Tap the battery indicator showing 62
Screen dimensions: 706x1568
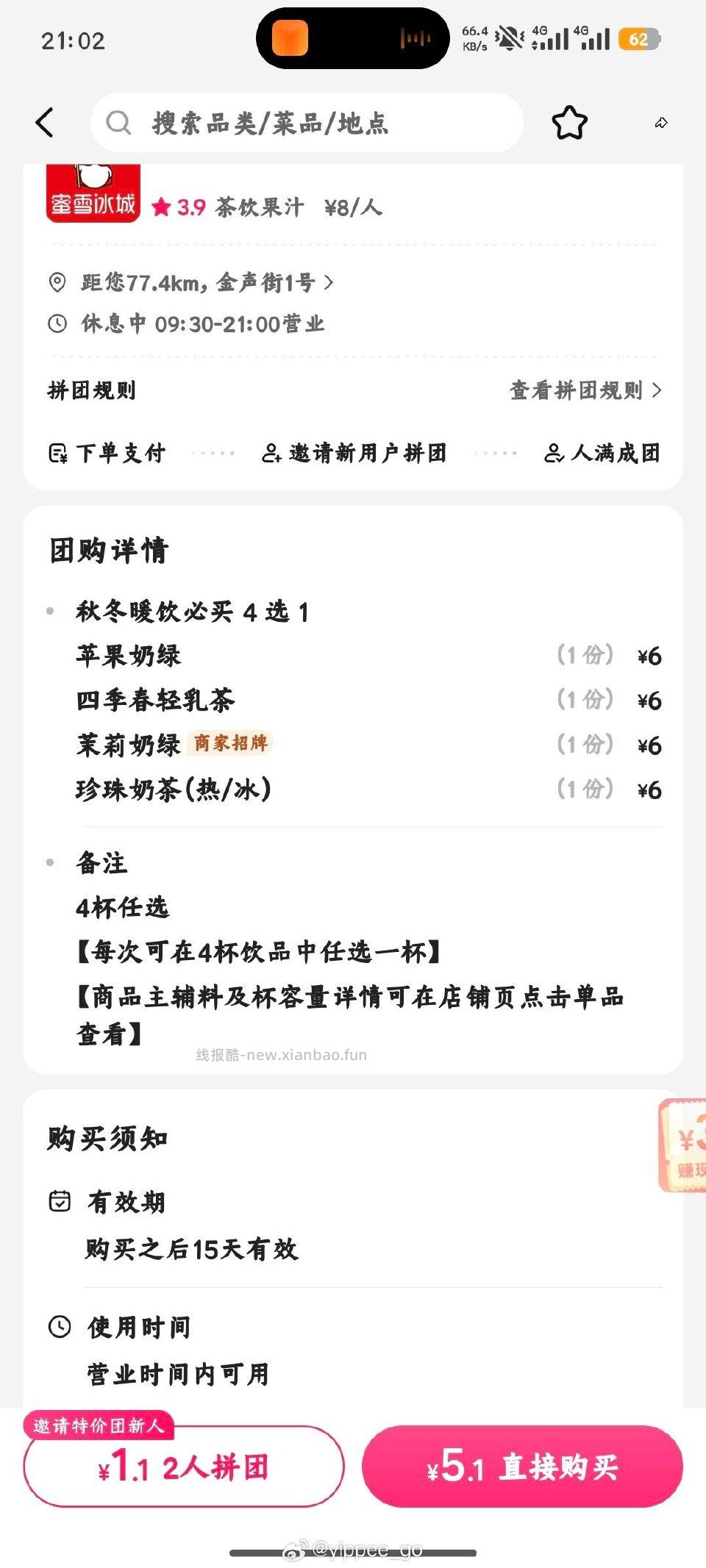[639, 40]
